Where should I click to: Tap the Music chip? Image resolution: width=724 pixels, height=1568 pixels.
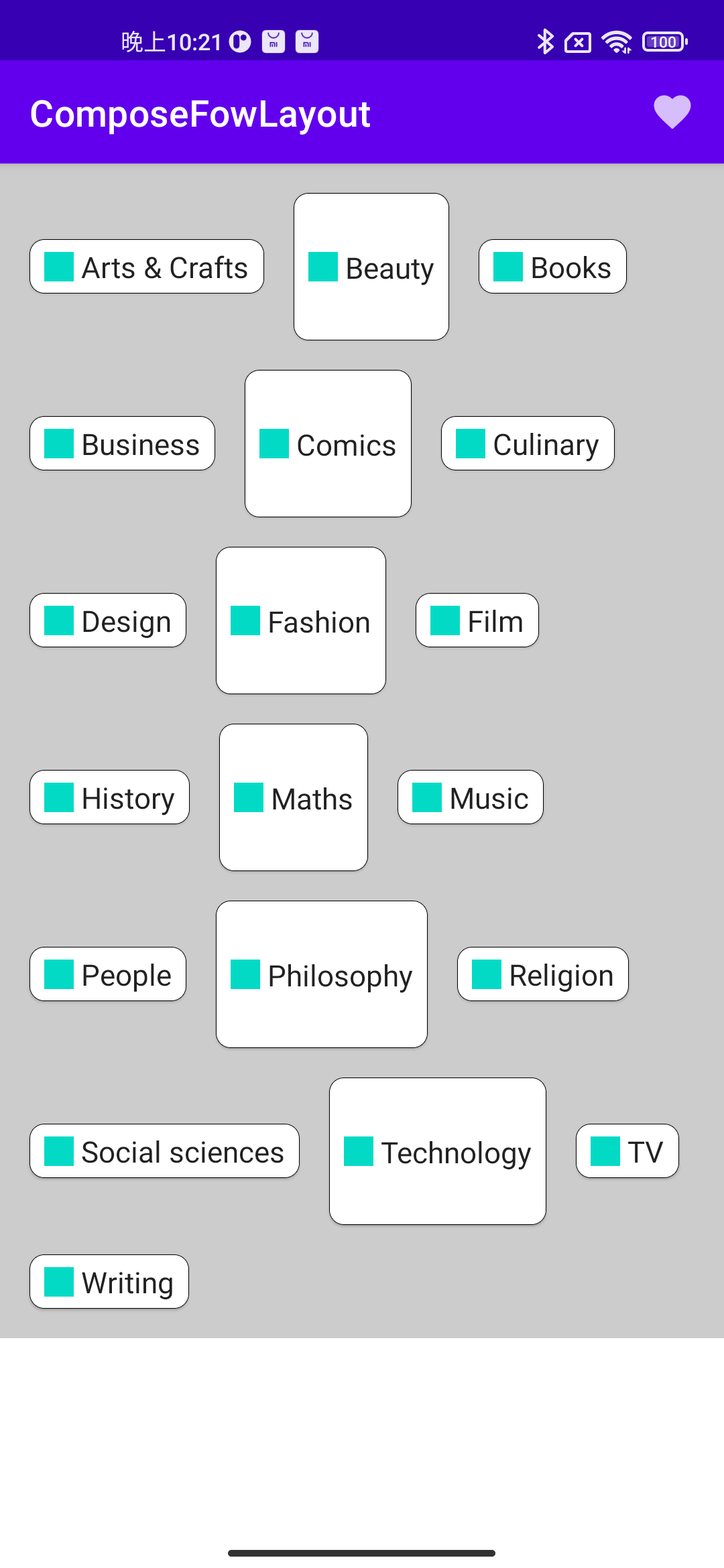471,797
